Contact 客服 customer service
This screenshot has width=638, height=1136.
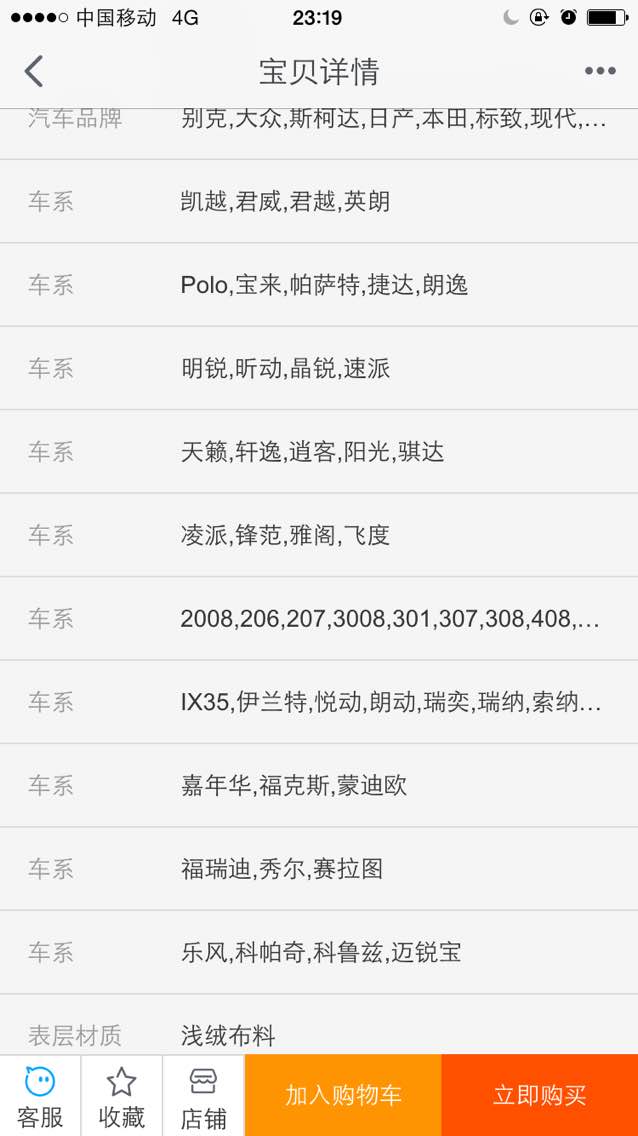[40, 1095]
